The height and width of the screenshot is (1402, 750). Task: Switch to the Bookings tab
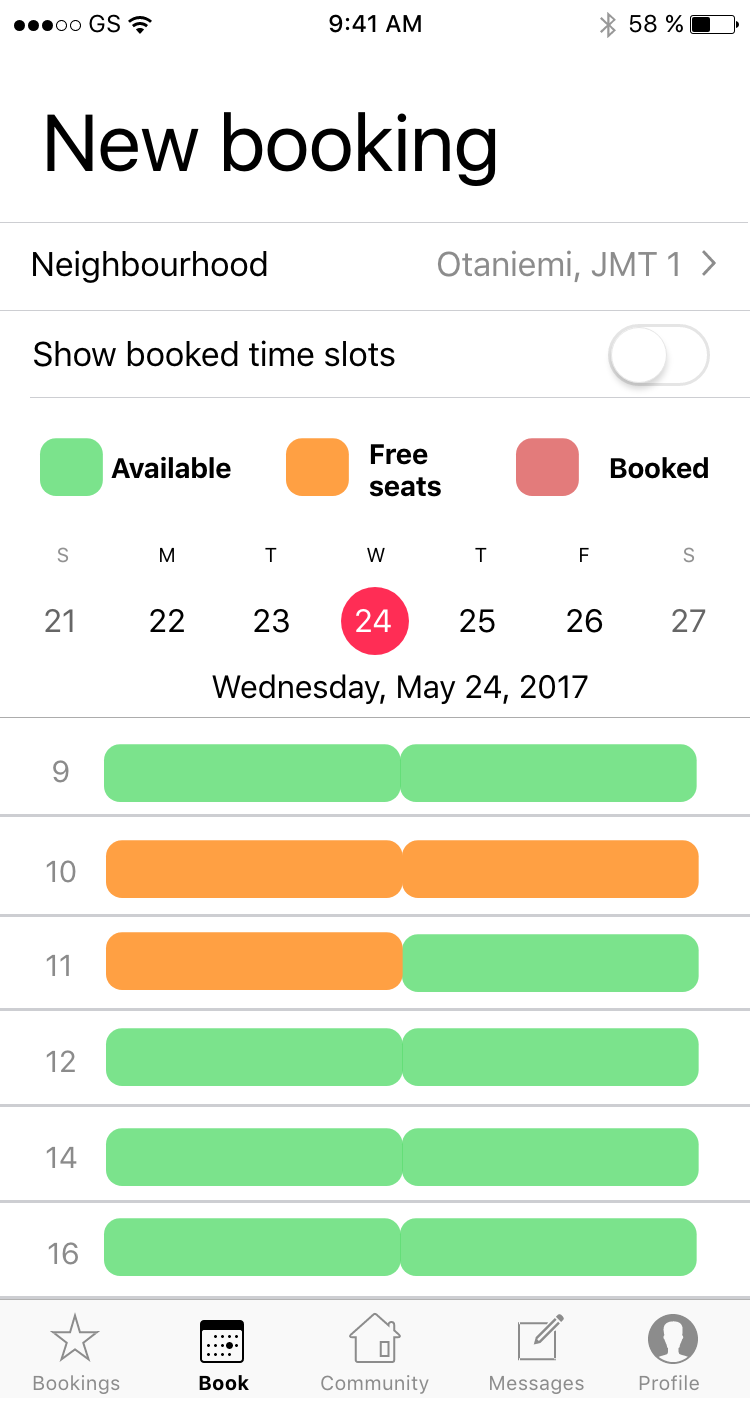tap(76, 1353)
